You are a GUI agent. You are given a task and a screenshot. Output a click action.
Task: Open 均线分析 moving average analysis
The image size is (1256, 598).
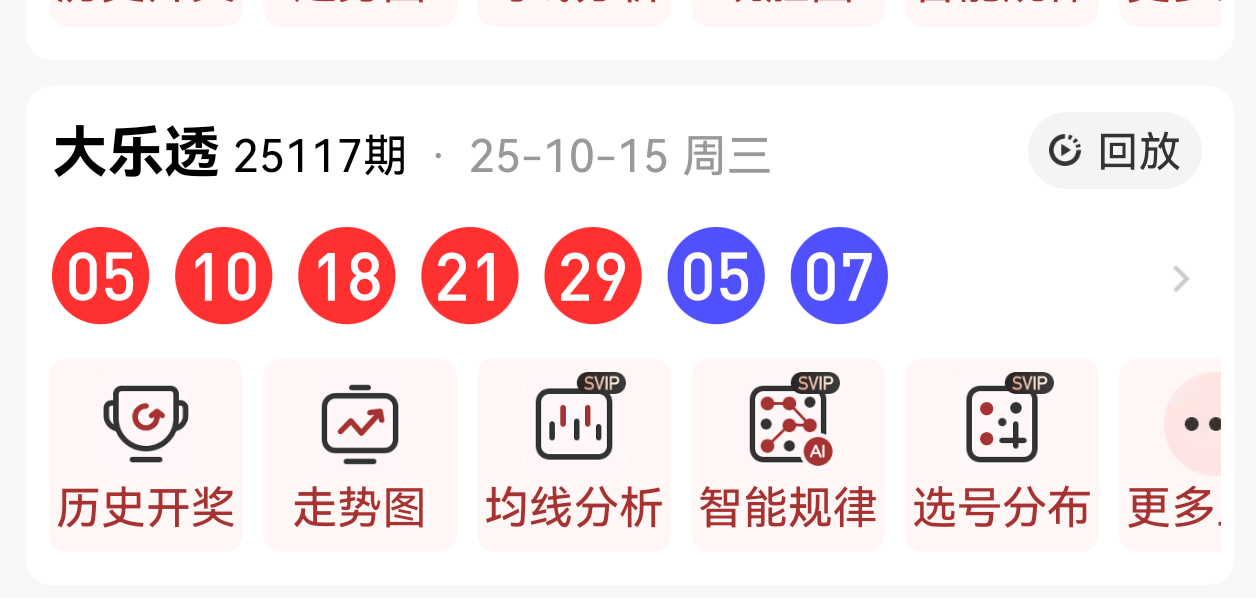[574, 455]
